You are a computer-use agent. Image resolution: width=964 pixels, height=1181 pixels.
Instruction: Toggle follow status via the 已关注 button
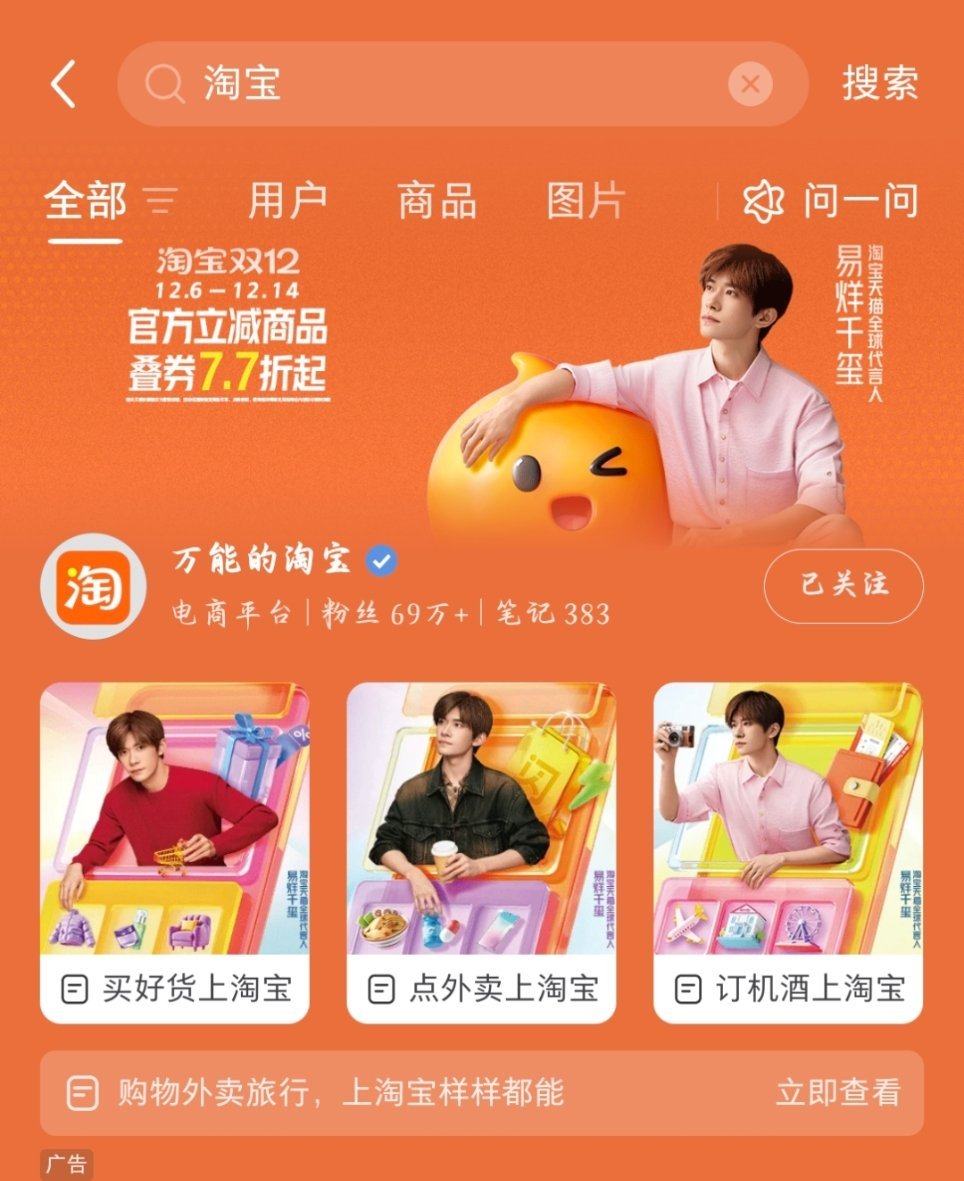pyautogui.click(x=842, y=587)
